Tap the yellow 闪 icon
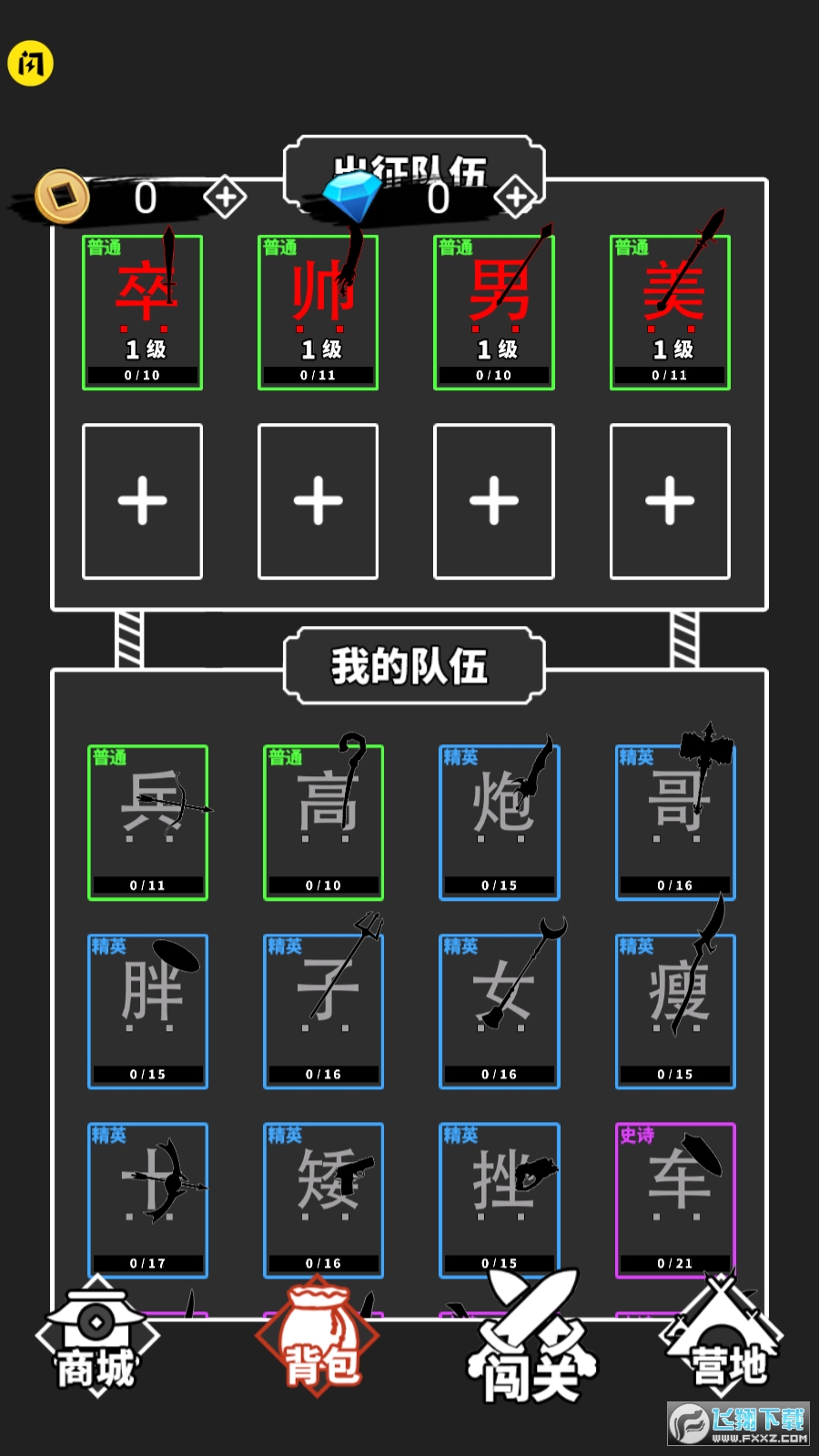 (30, 64)
